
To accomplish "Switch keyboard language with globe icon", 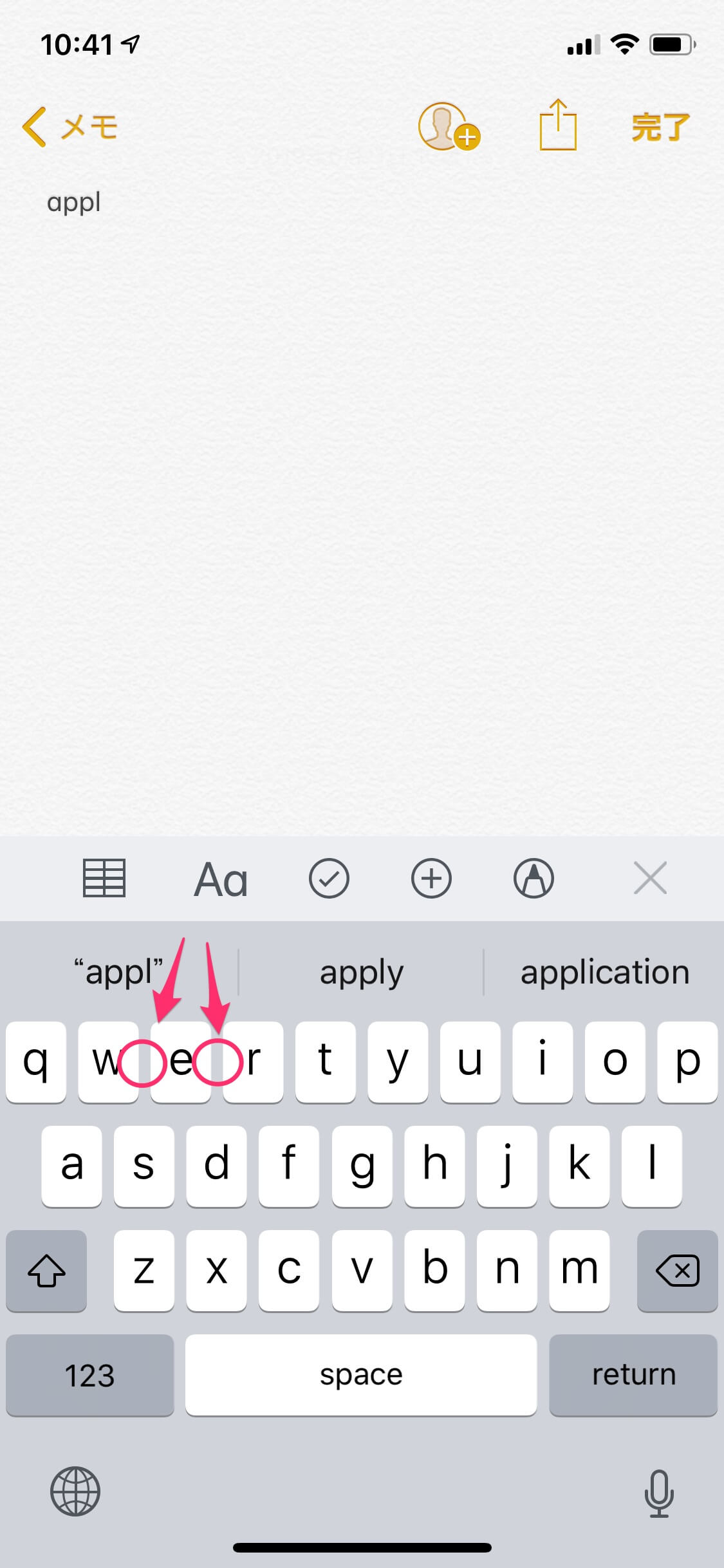I will tap(75, 1491).
